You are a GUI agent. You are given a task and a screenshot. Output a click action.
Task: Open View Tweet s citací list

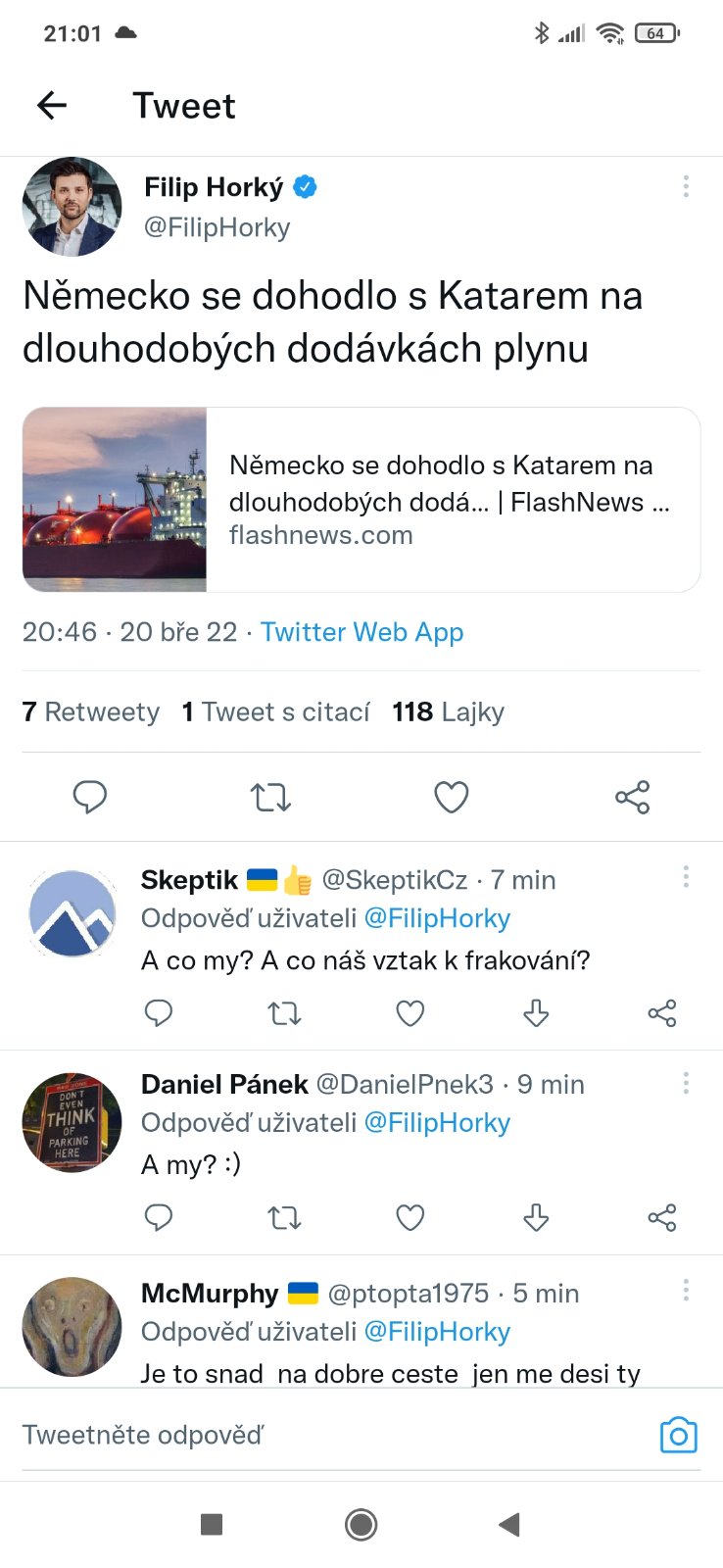(x=276, y=711)
